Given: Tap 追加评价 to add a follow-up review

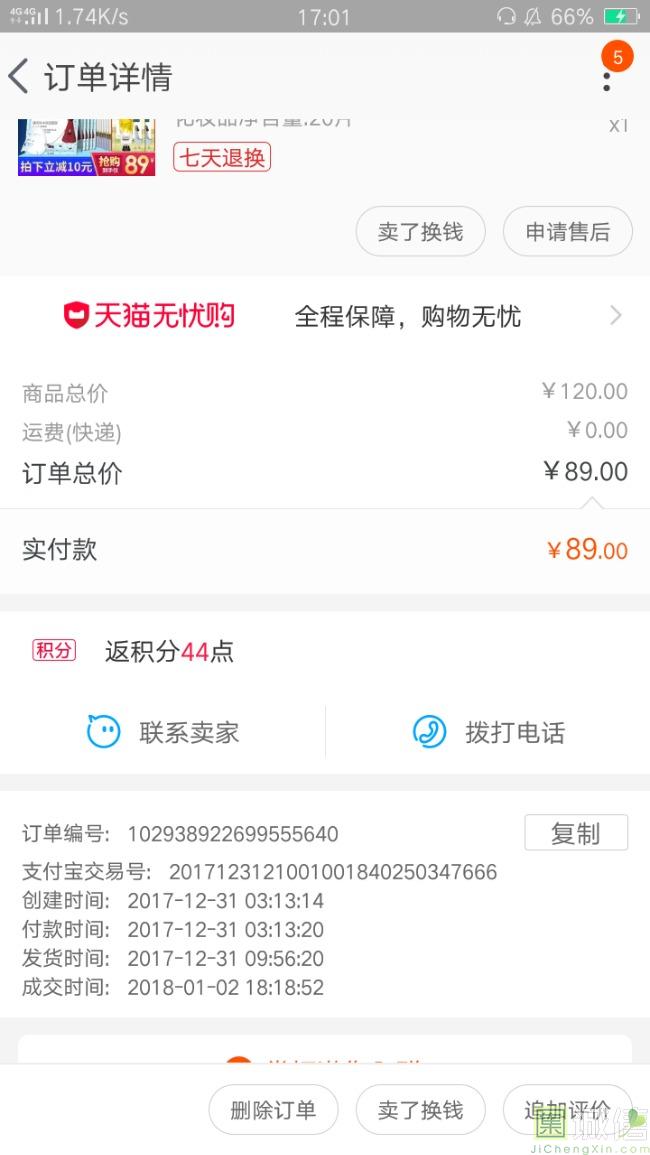Looking at the screenshot, I should 567,1110.
